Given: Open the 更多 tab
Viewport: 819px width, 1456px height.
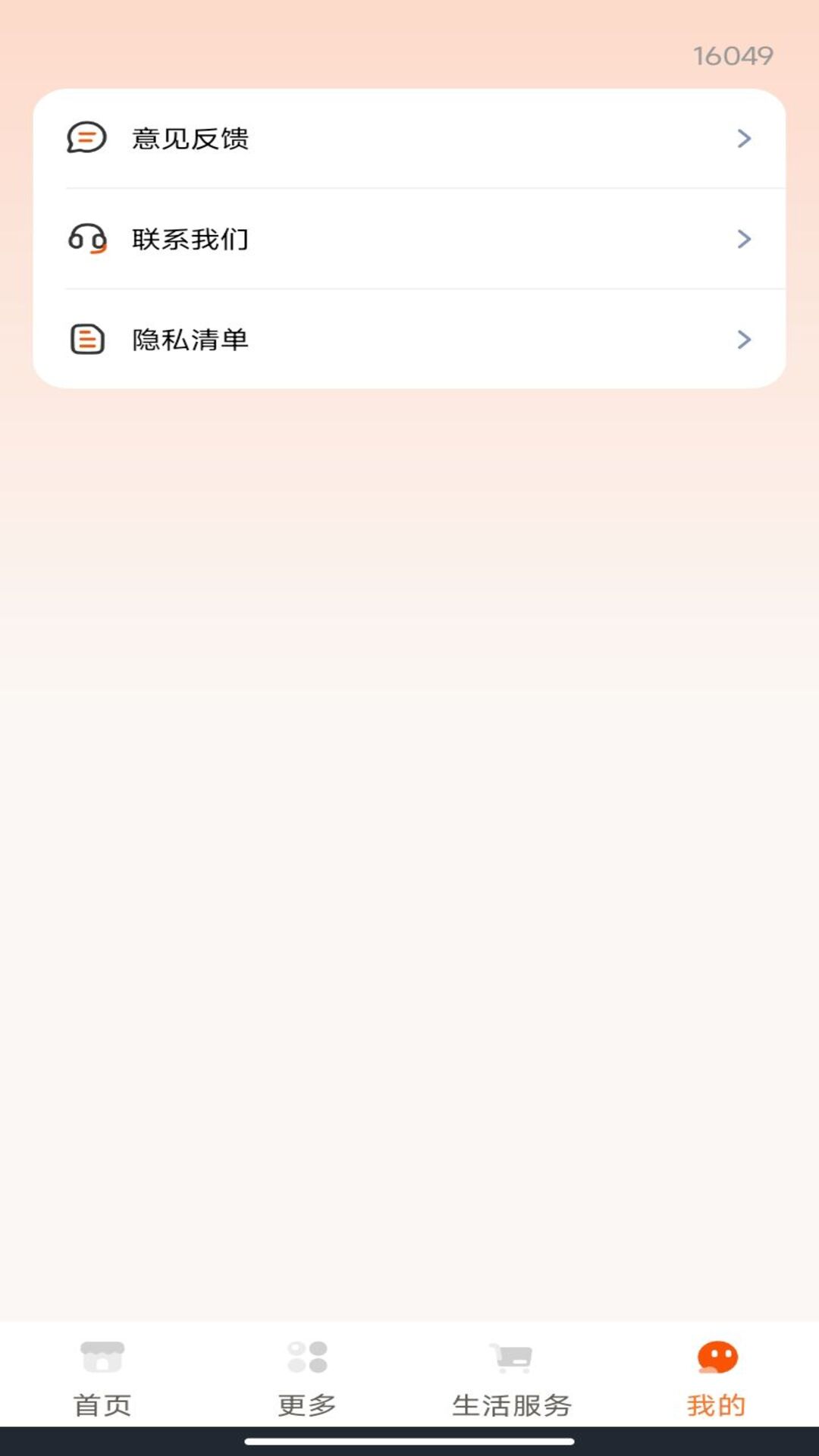Looking at the screenshot, I should coord(305,1403).
